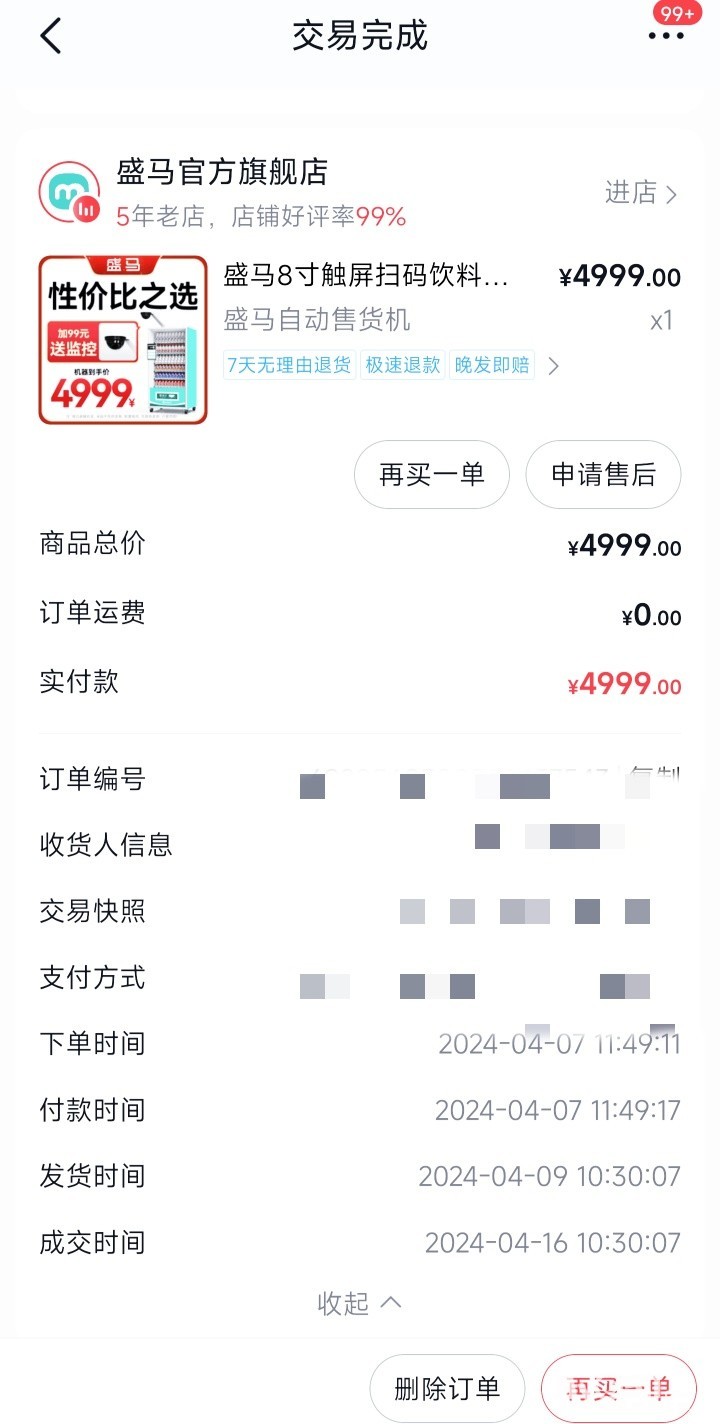This screenshot has height=1424, width=720.
Task: Go back from the 交易完成 page
Action: 51,37
